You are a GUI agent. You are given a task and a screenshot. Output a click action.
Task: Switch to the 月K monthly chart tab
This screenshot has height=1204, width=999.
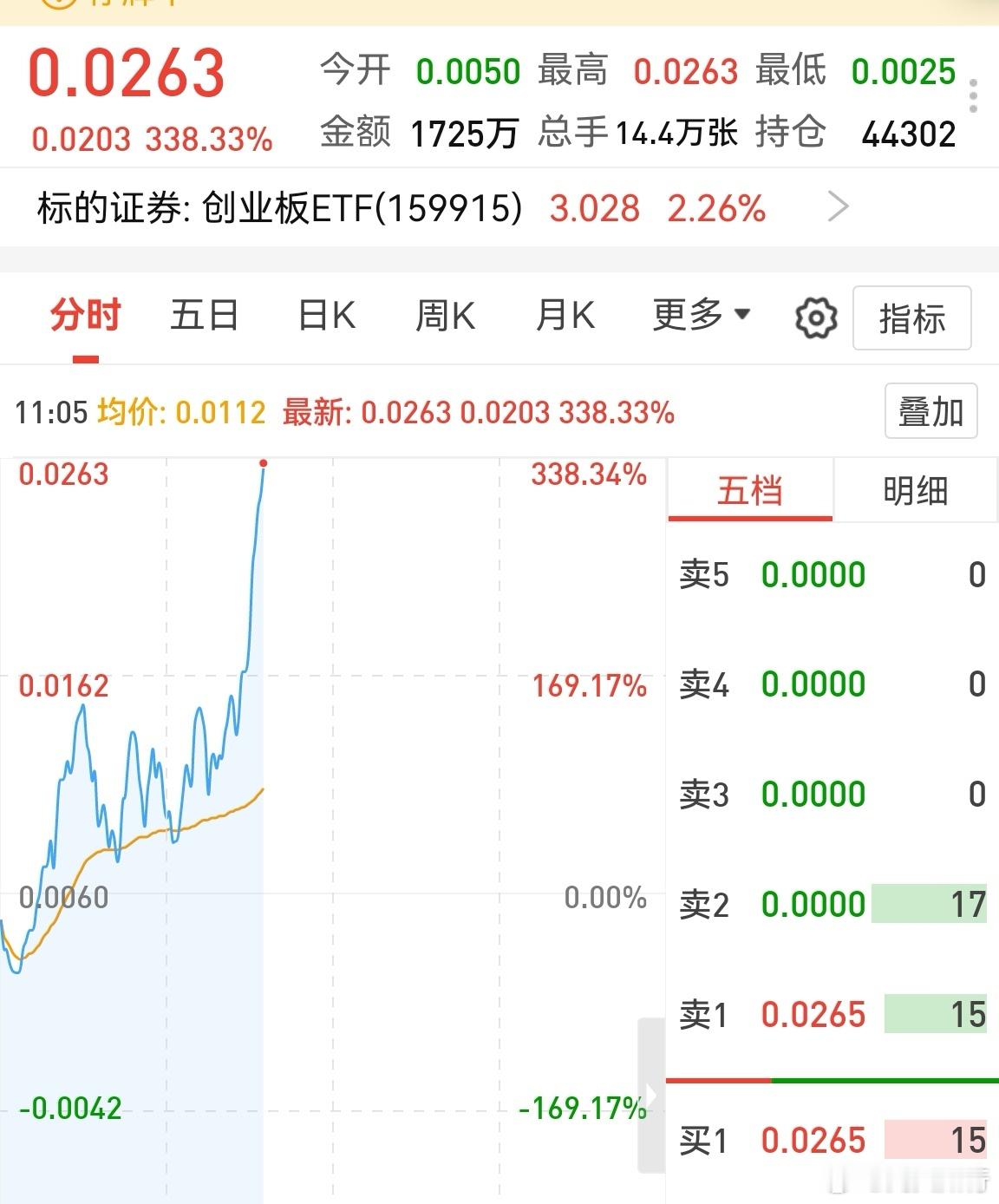565,316
